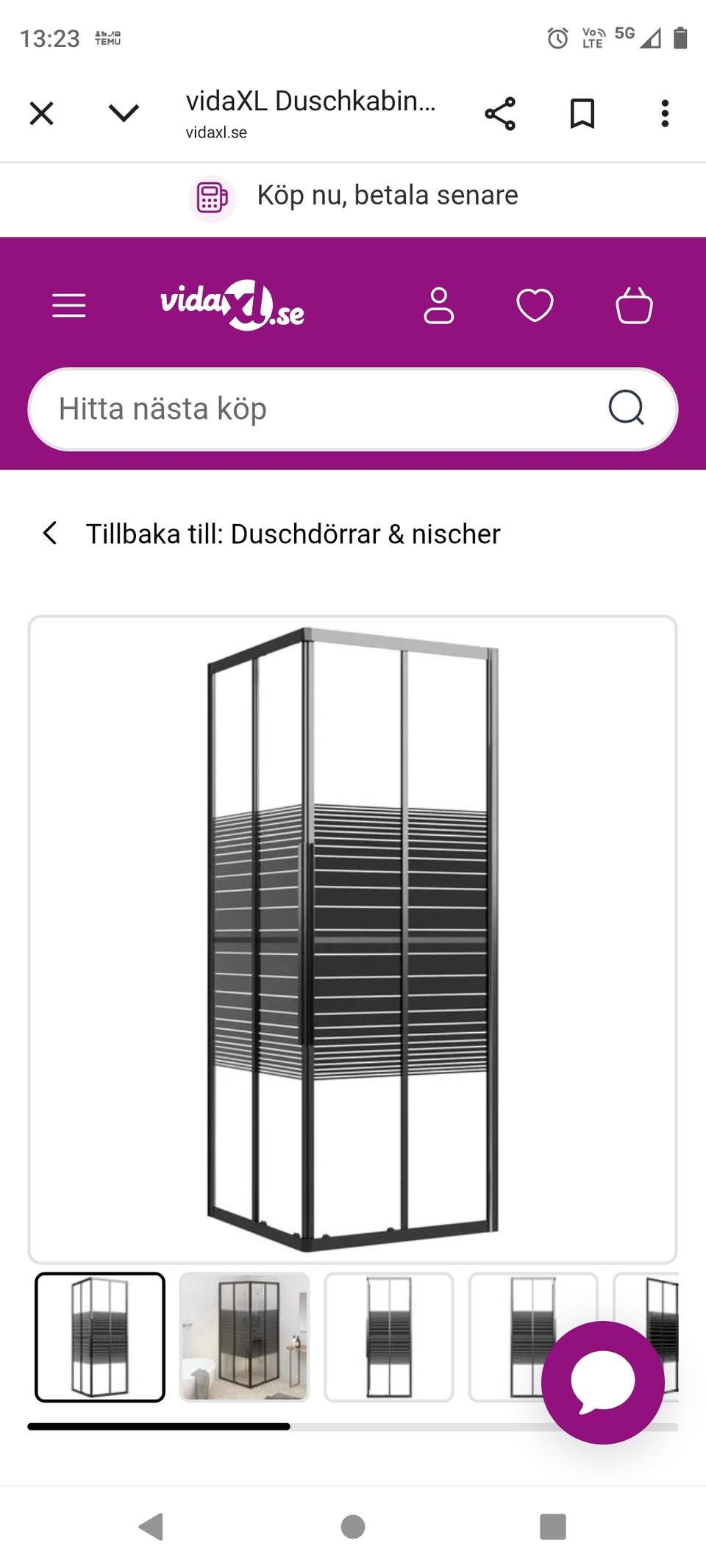Viewport: 706px width, 1568px height.
Task: Open the wishlist heart icon
Action: point(535,305)
